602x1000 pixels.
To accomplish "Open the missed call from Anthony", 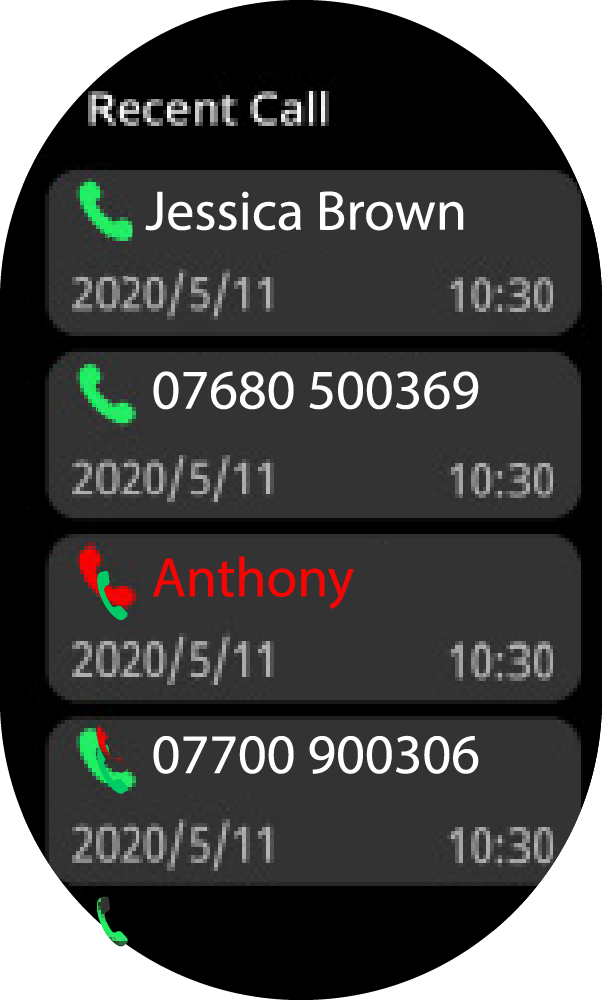I will click(x=314, y=617).
